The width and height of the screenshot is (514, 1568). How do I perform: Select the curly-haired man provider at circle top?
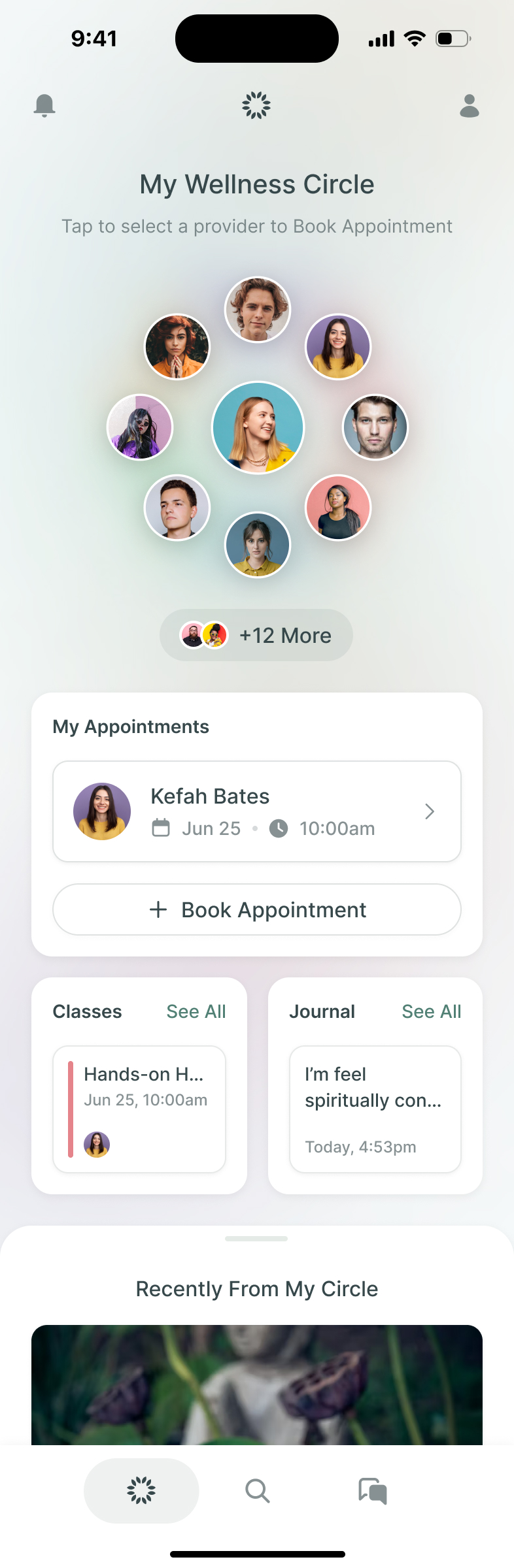pos(258,309)
